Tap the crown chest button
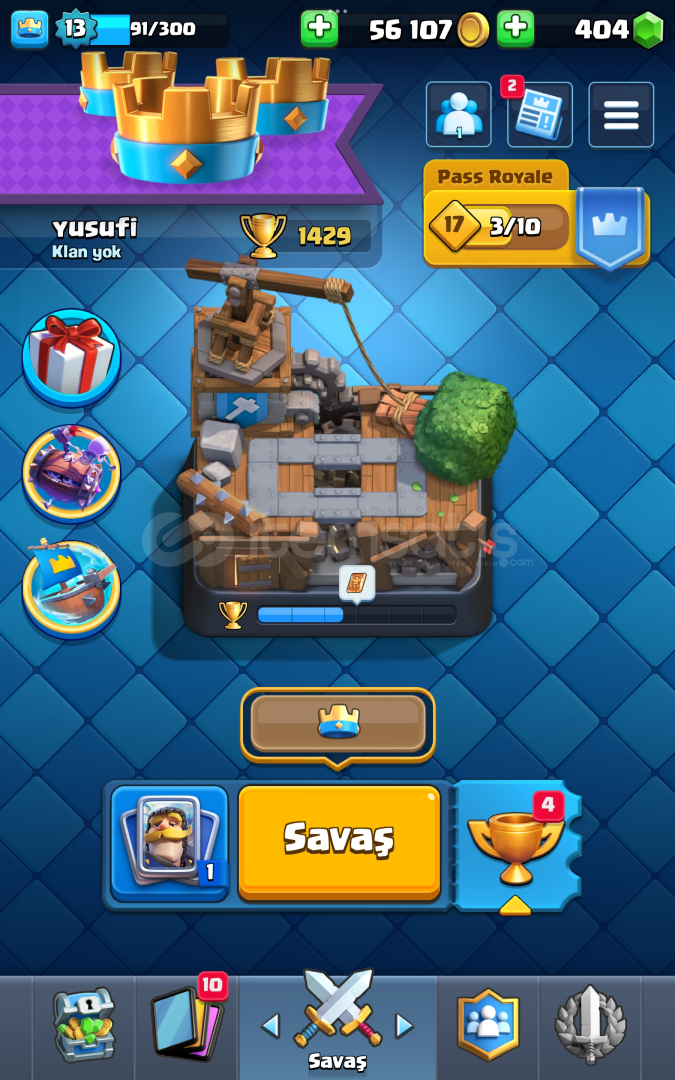The width and height of the screenshot is (675, 1080). tap(338, 722)
